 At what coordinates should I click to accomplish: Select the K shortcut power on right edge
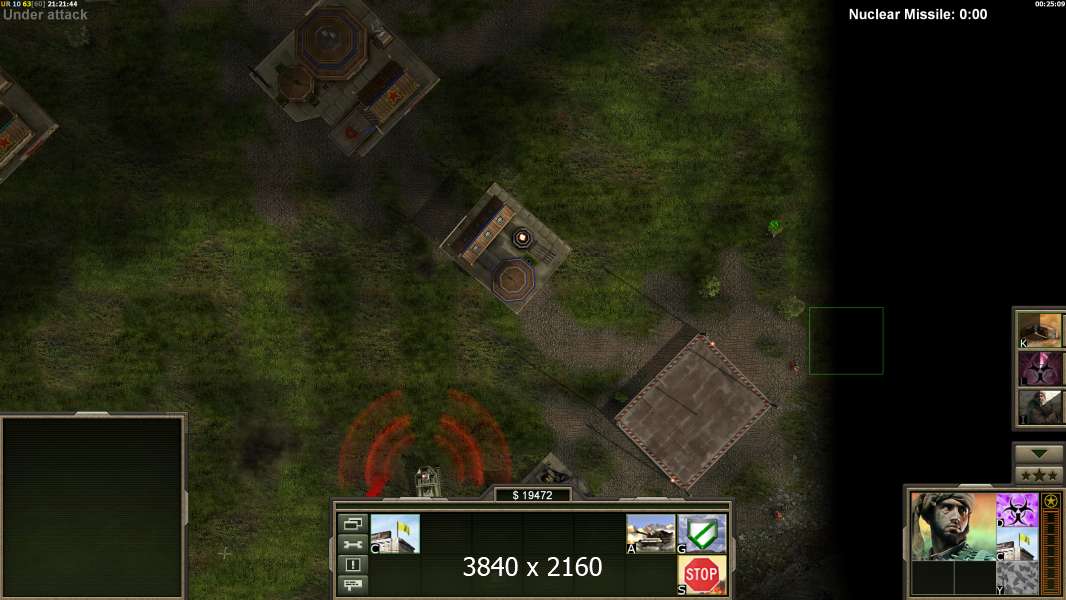coord(1040,330)
